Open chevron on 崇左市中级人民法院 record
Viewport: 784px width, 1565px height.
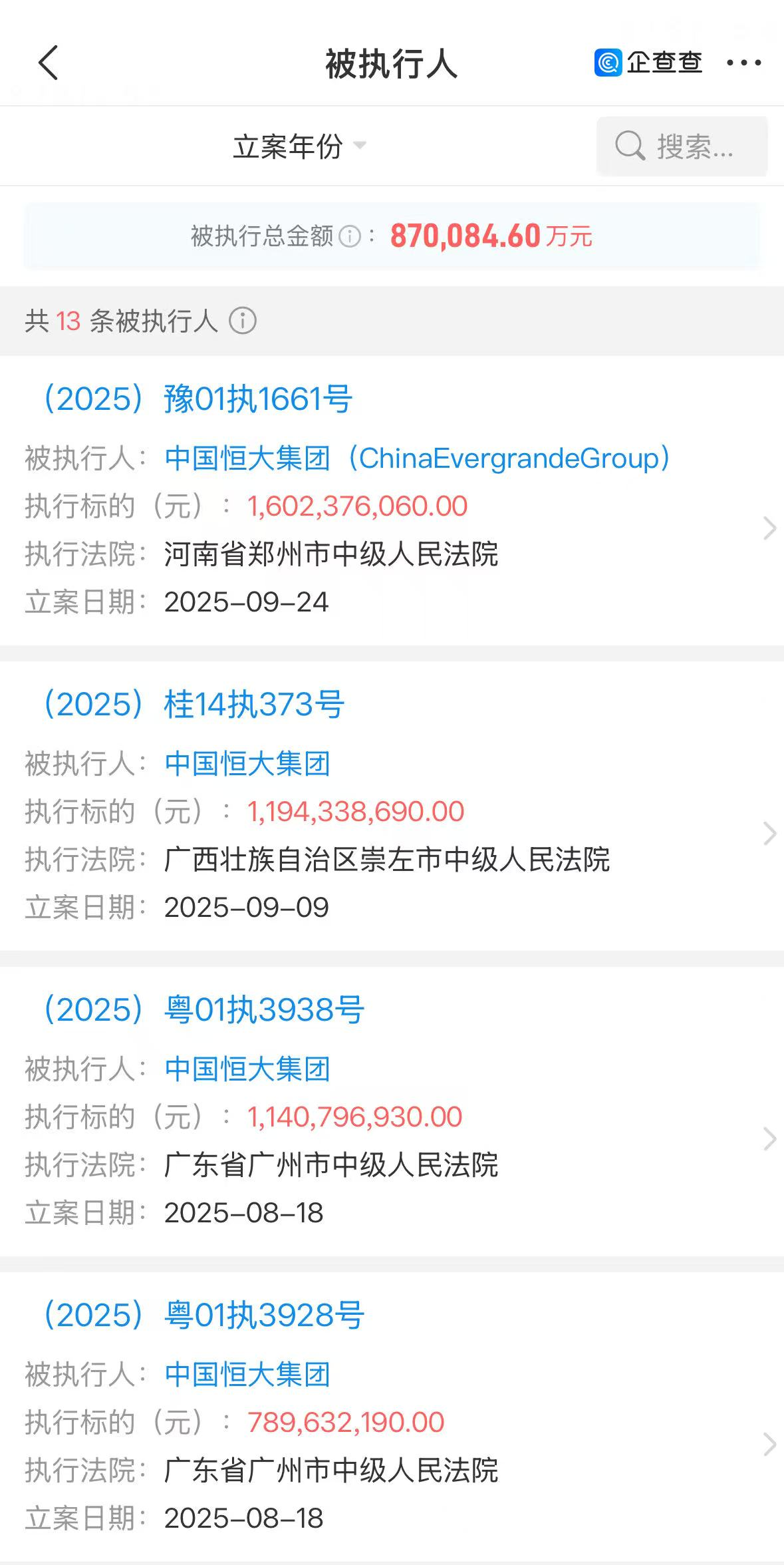coord(769,834)
